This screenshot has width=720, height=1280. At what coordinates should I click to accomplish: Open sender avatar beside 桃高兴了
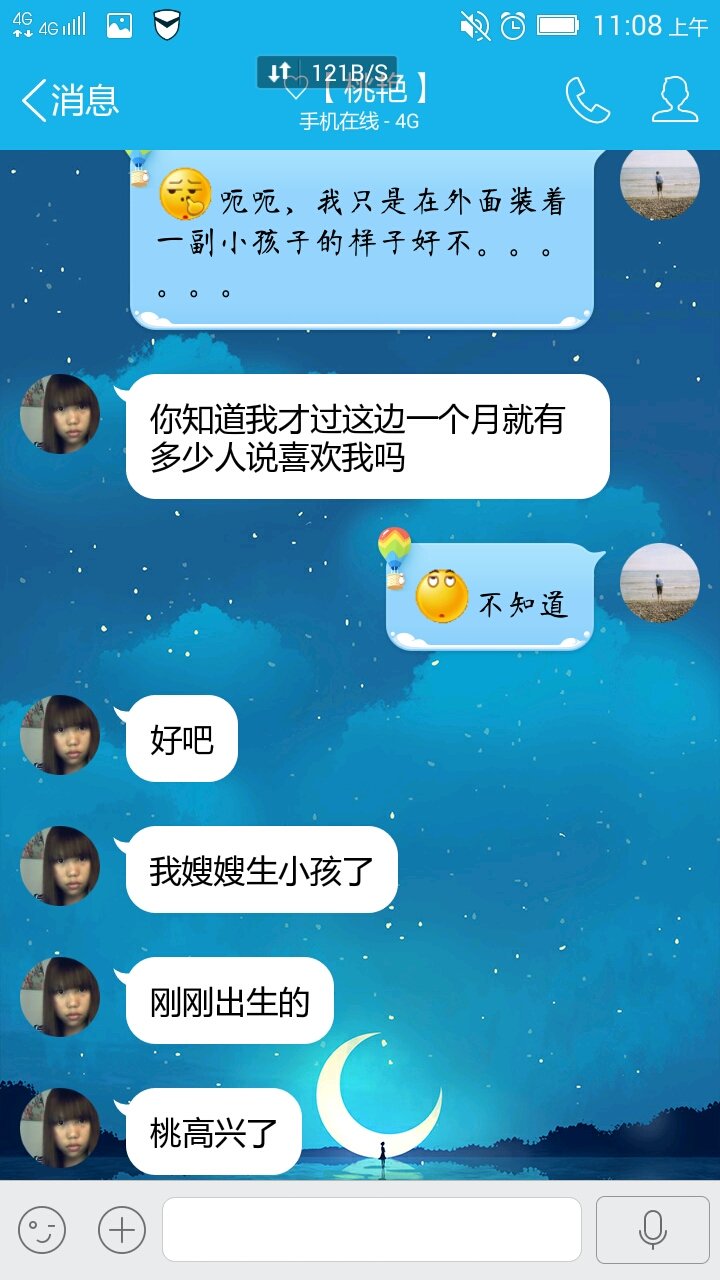[x=60, y=1127]
